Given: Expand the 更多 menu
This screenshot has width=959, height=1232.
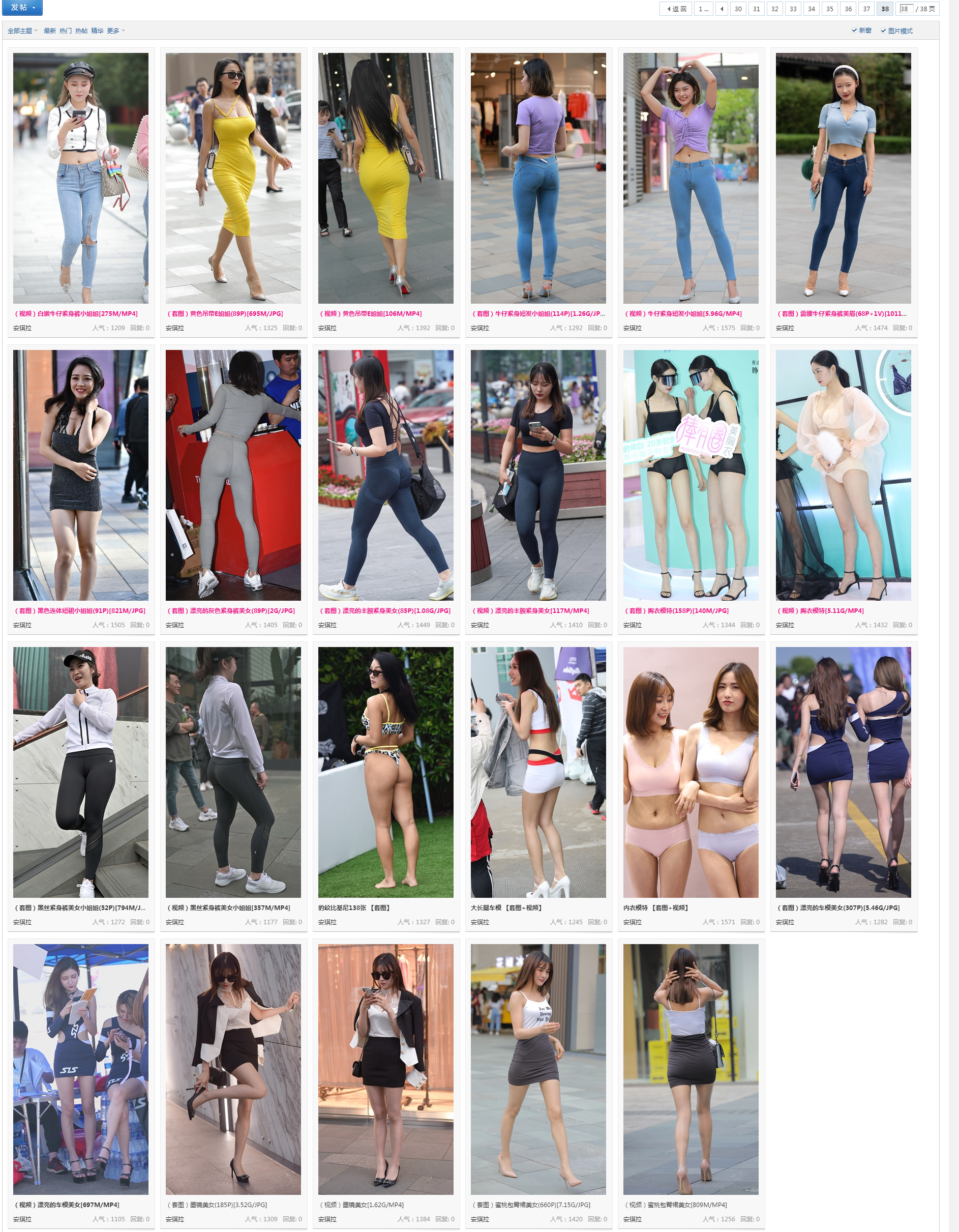Looking at the screenshot, I should (x=115, y=31).
